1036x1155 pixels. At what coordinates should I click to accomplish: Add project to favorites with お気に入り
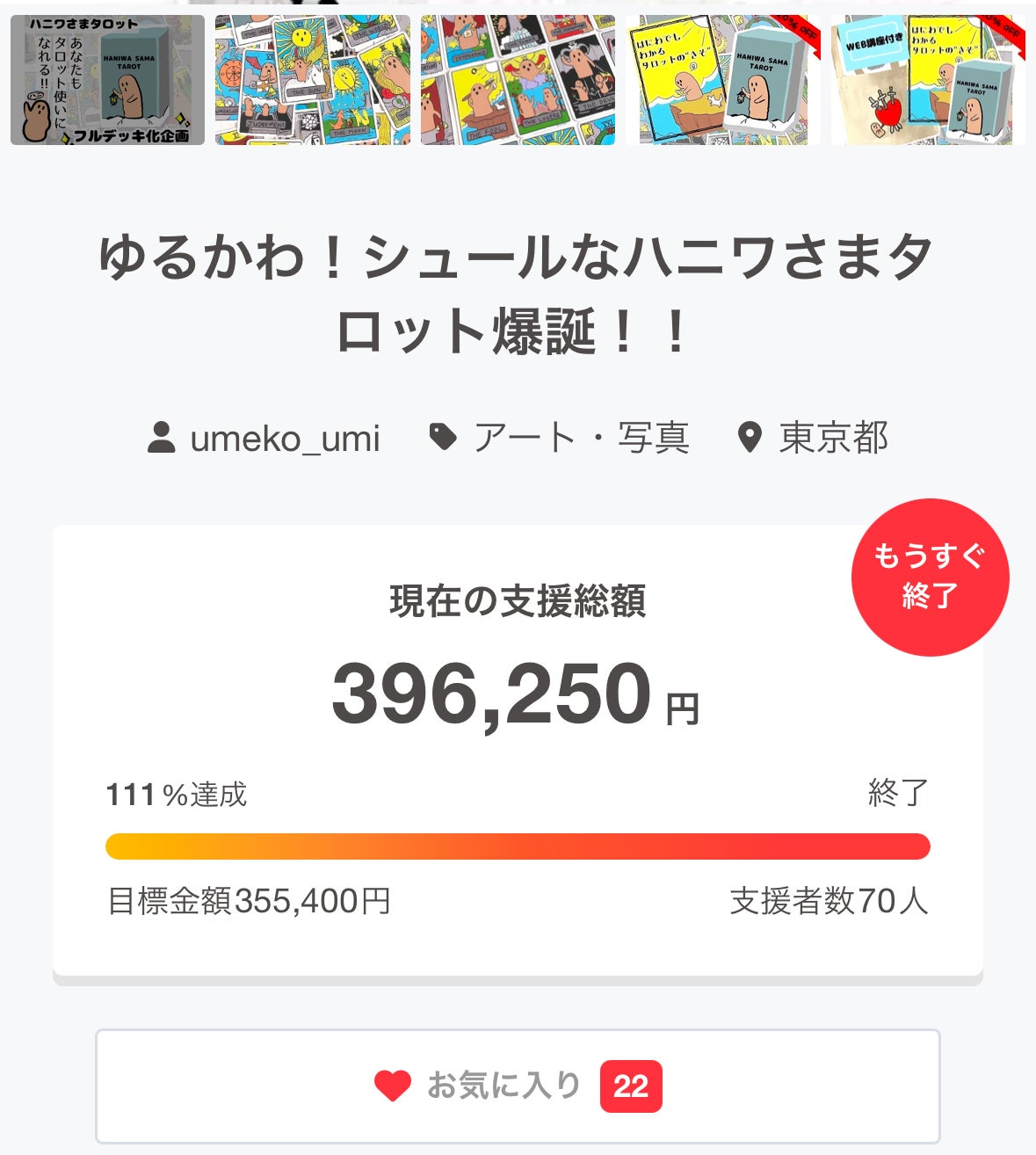coord(517,1086)
